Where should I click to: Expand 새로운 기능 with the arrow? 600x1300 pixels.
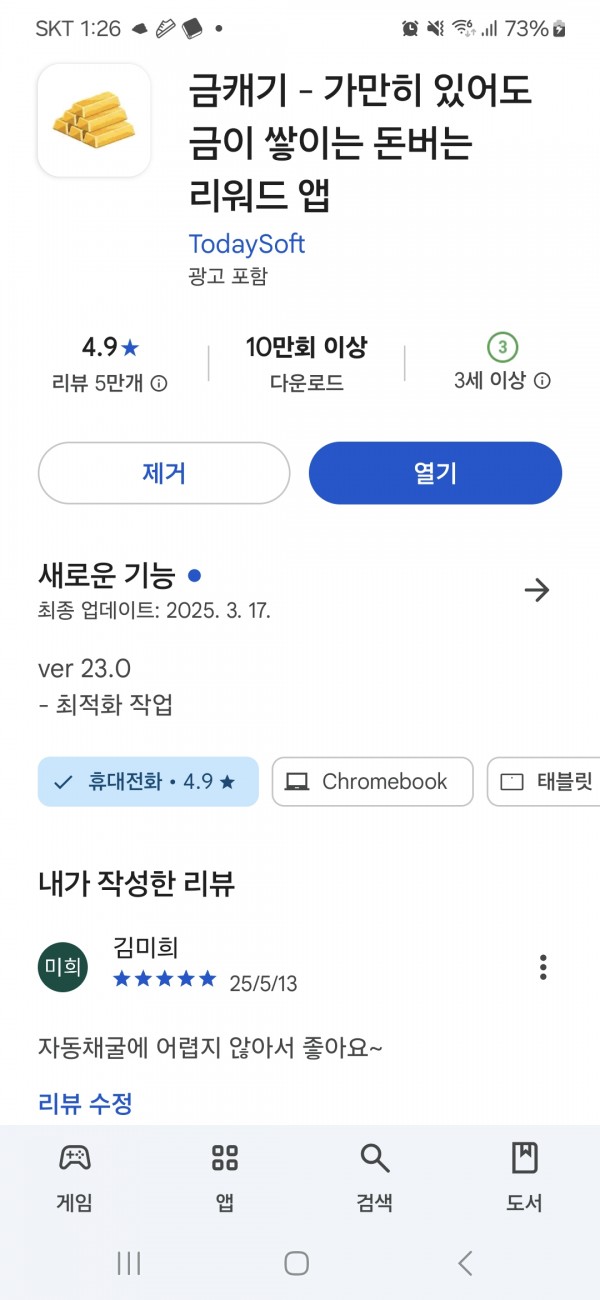(x=537, y=590)
